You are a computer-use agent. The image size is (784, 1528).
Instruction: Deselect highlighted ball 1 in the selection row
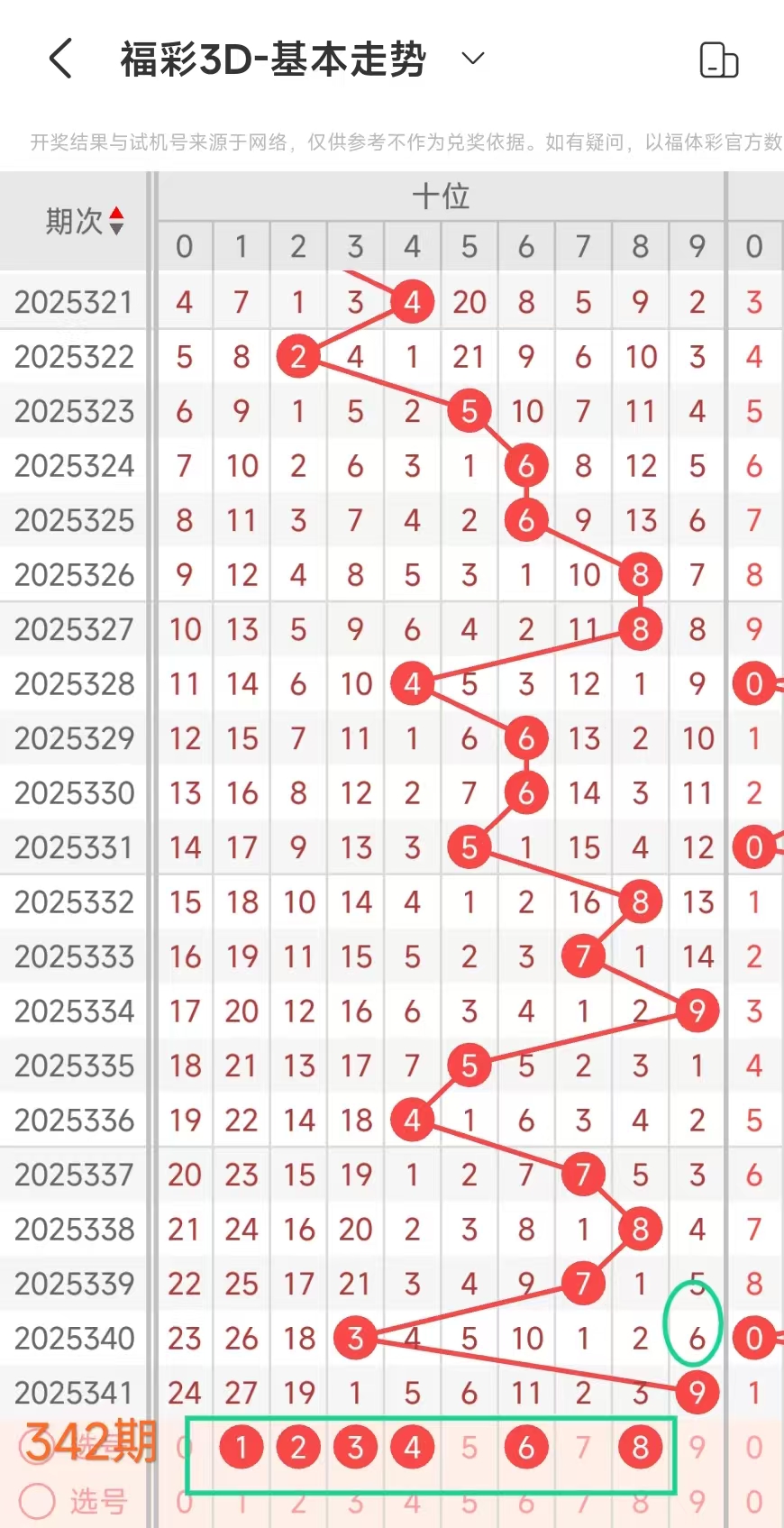[241, 1447]
